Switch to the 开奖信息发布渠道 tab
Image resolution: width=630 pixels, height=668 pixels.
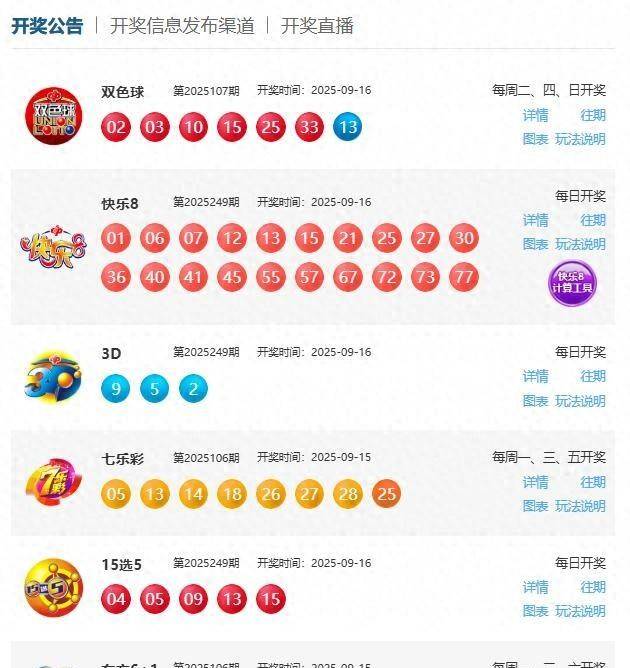click(182, 26)
